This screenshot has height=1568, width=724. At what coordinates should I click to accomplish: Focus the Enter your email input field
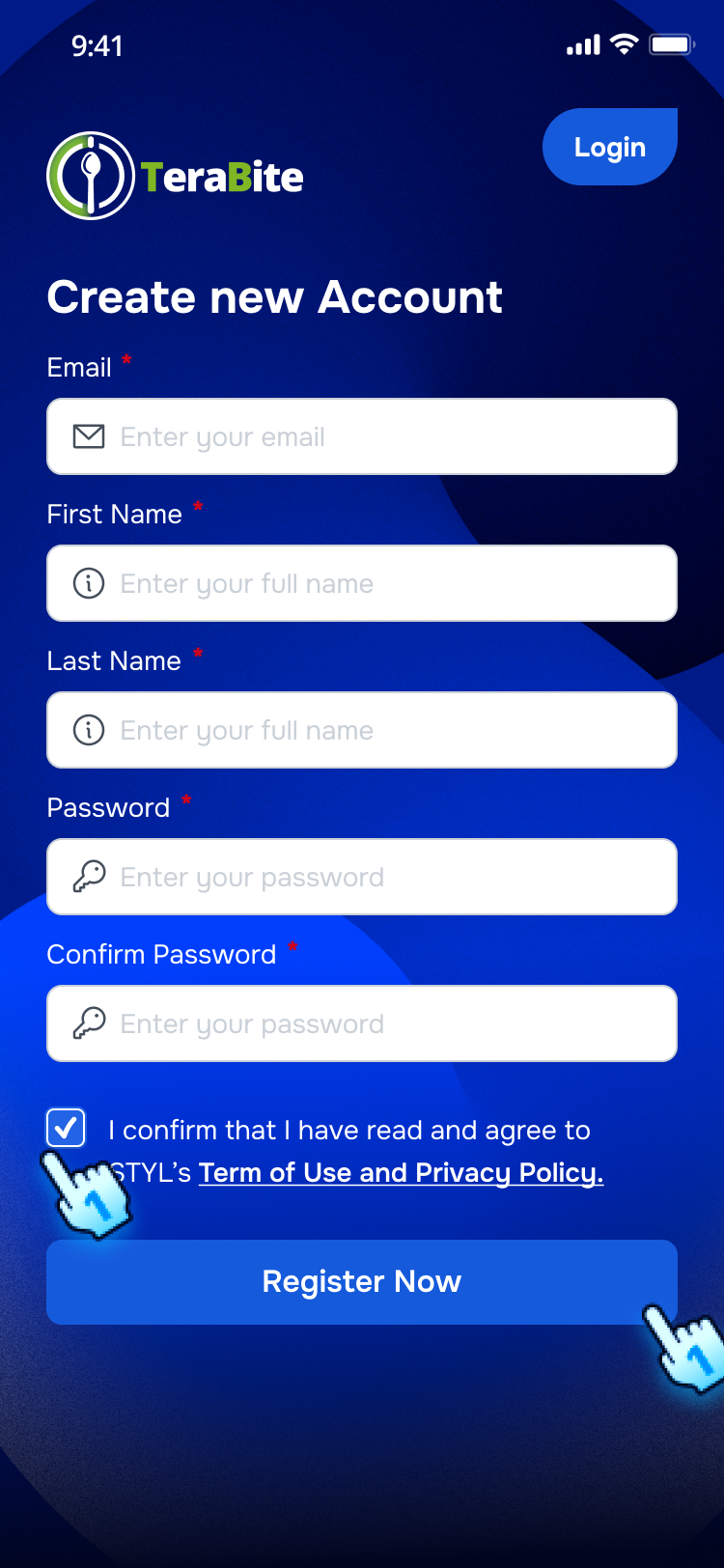coord(362,436)
